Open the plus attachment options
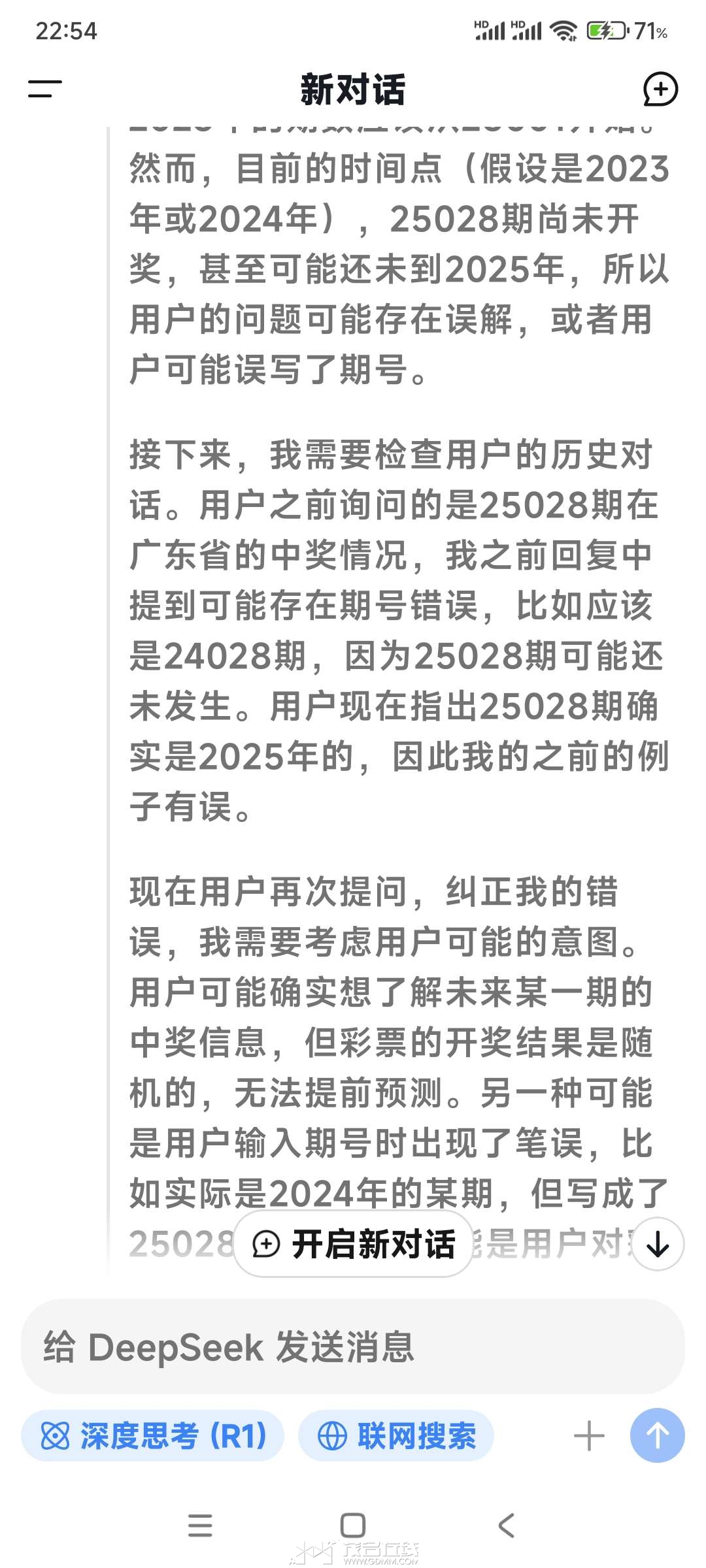Viewport: 706px width, 1568px height. [588, 1435]
